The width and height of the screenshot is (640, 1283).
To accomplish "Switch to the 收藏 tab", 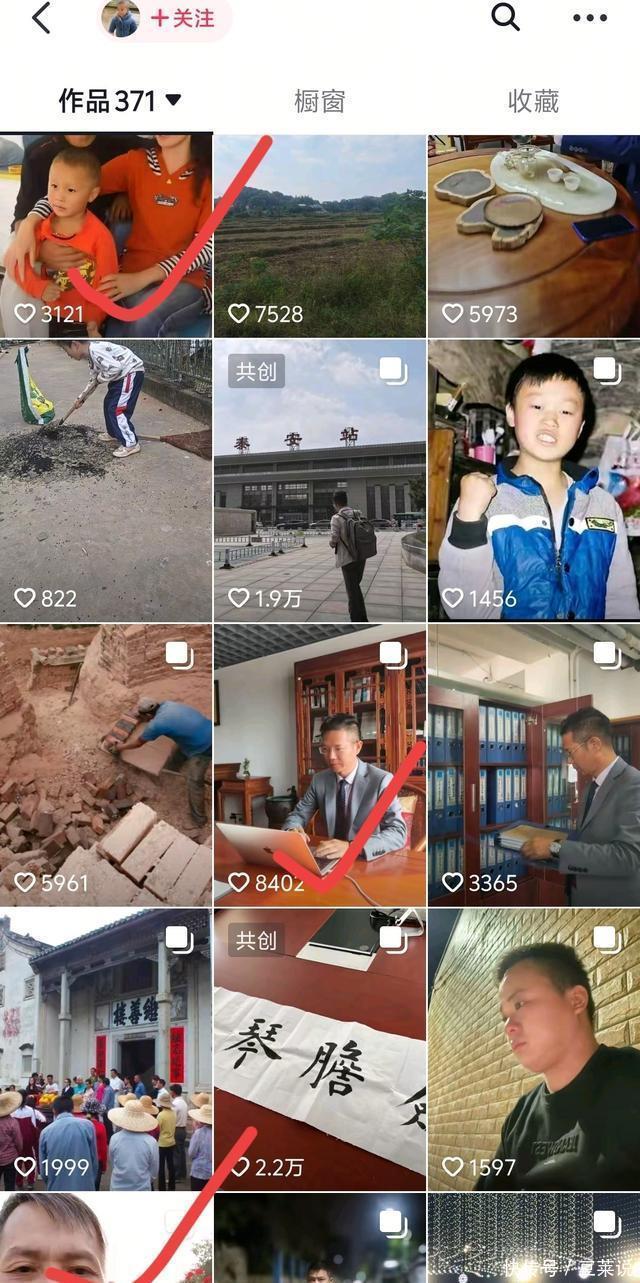I will [x=533, y=101].
